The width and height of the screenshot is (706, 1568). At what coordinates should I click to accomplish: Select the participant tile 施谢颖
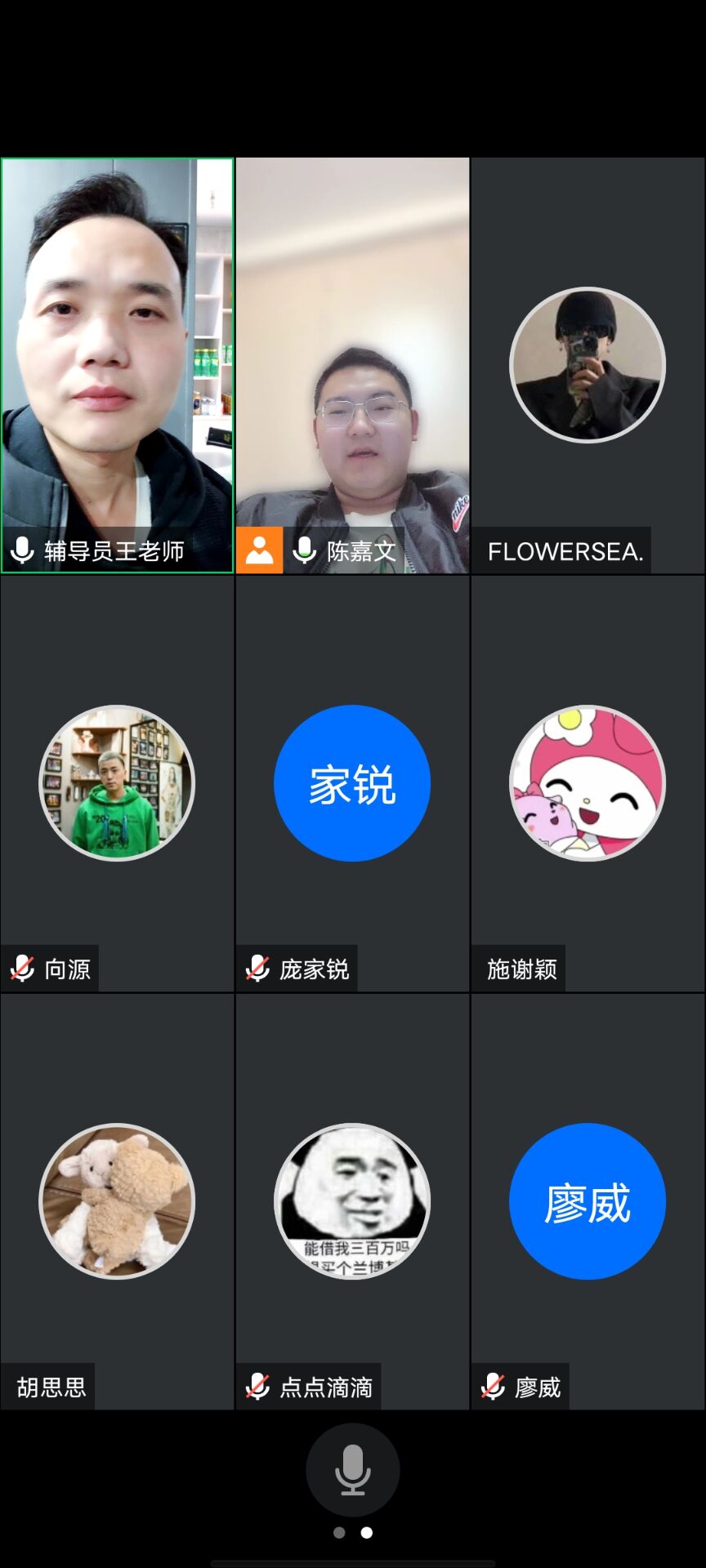tap(588, 783)
